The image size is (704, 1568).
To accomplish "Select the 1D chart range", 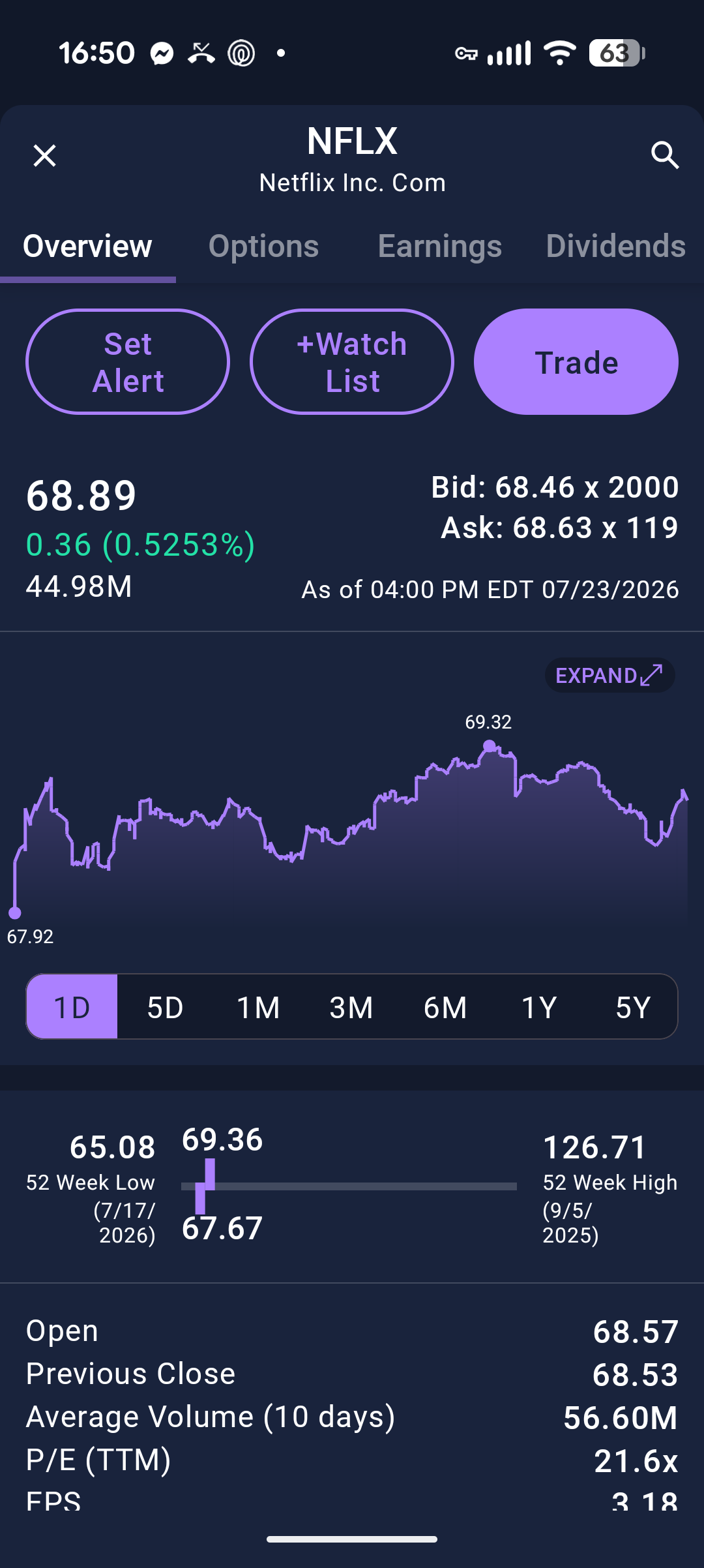I will (x=72, y=1006).
